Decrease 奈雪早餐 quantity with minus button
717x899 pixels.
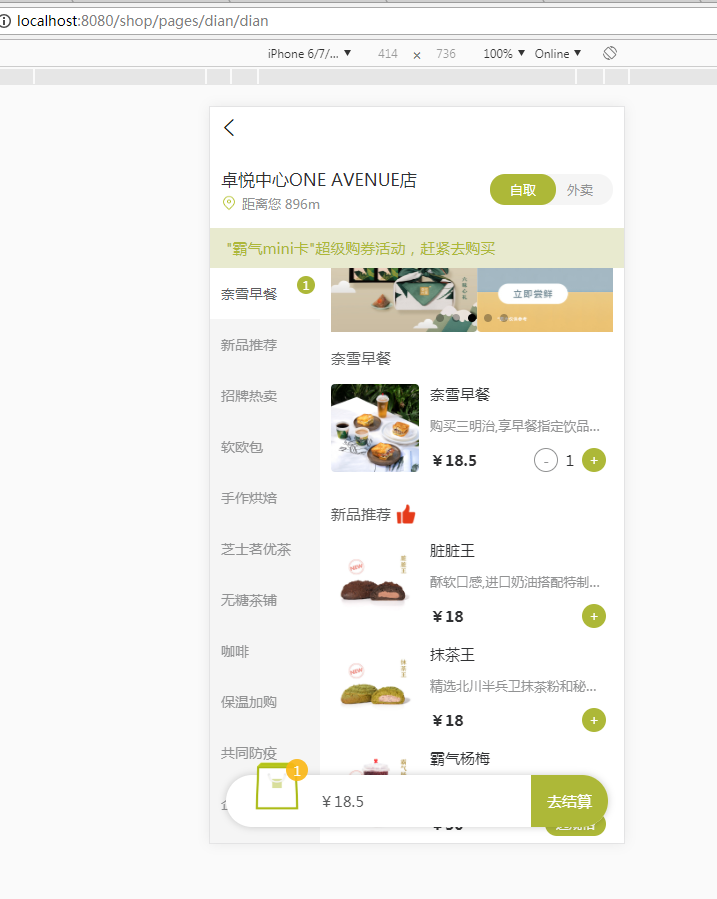(546, 461)
